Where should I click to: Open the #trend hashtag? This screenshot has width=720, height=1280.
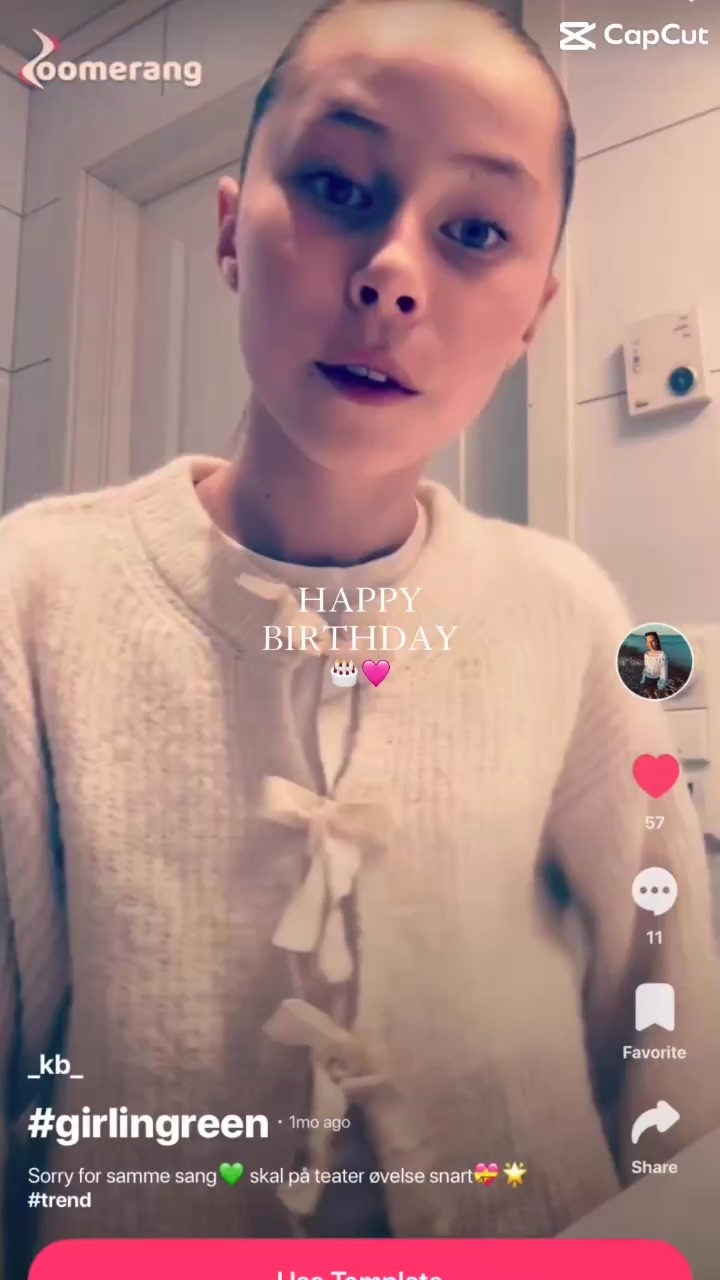point(59,1200)
